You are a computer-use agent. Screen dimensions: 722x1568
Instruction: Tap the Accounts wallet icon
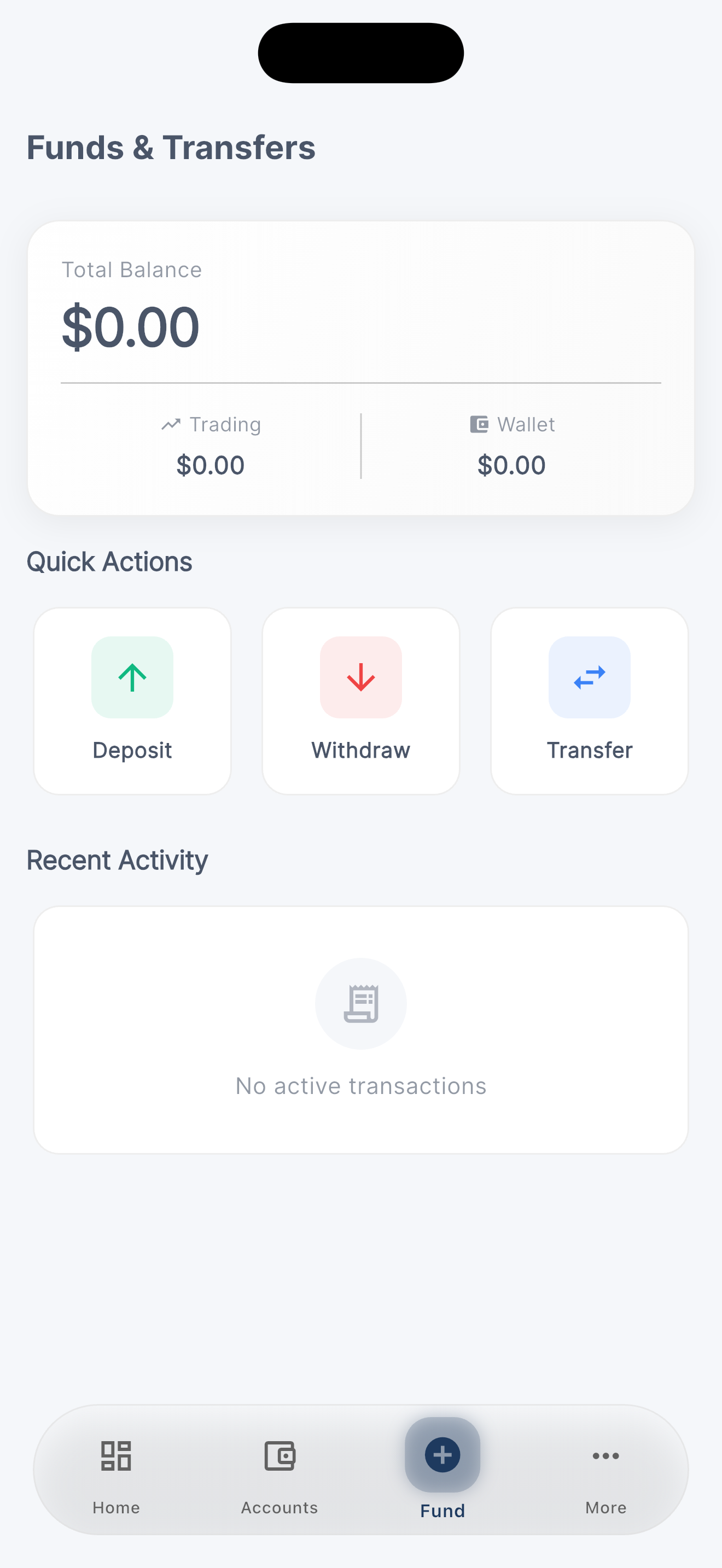[x=280, y=1456]
